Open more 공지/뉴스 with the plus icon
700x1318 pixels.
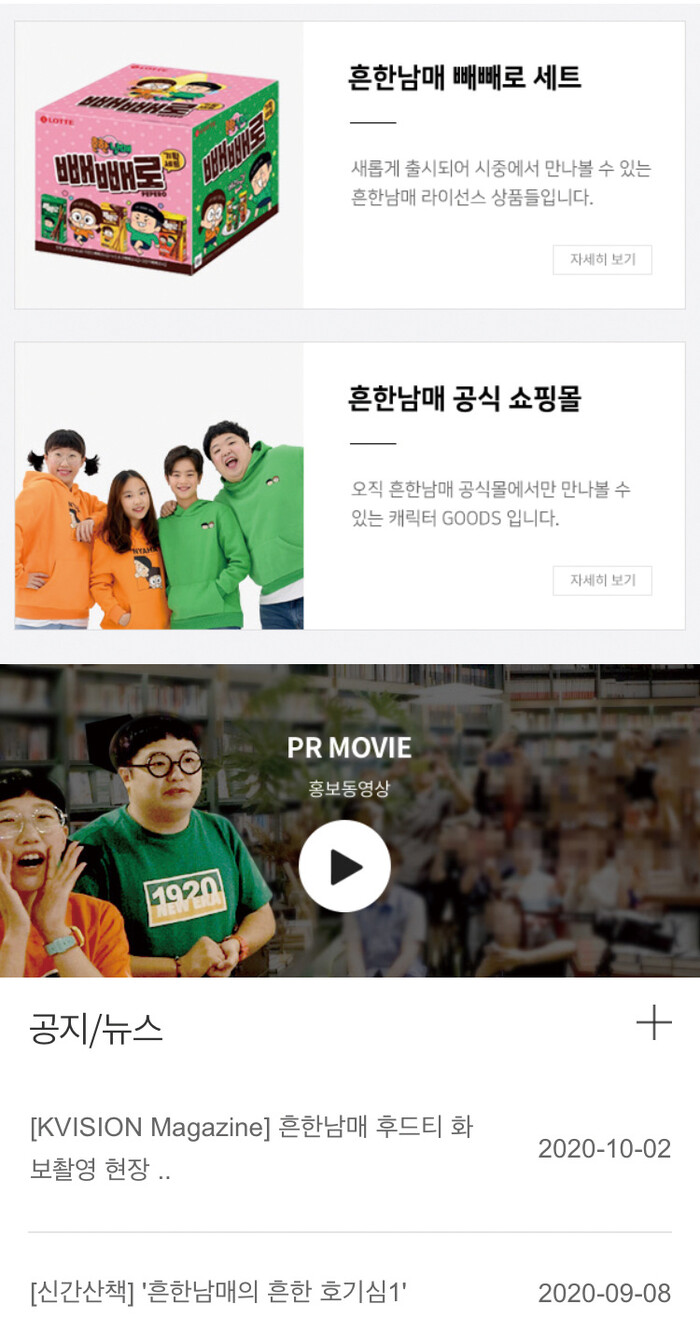click(654, 1023)
